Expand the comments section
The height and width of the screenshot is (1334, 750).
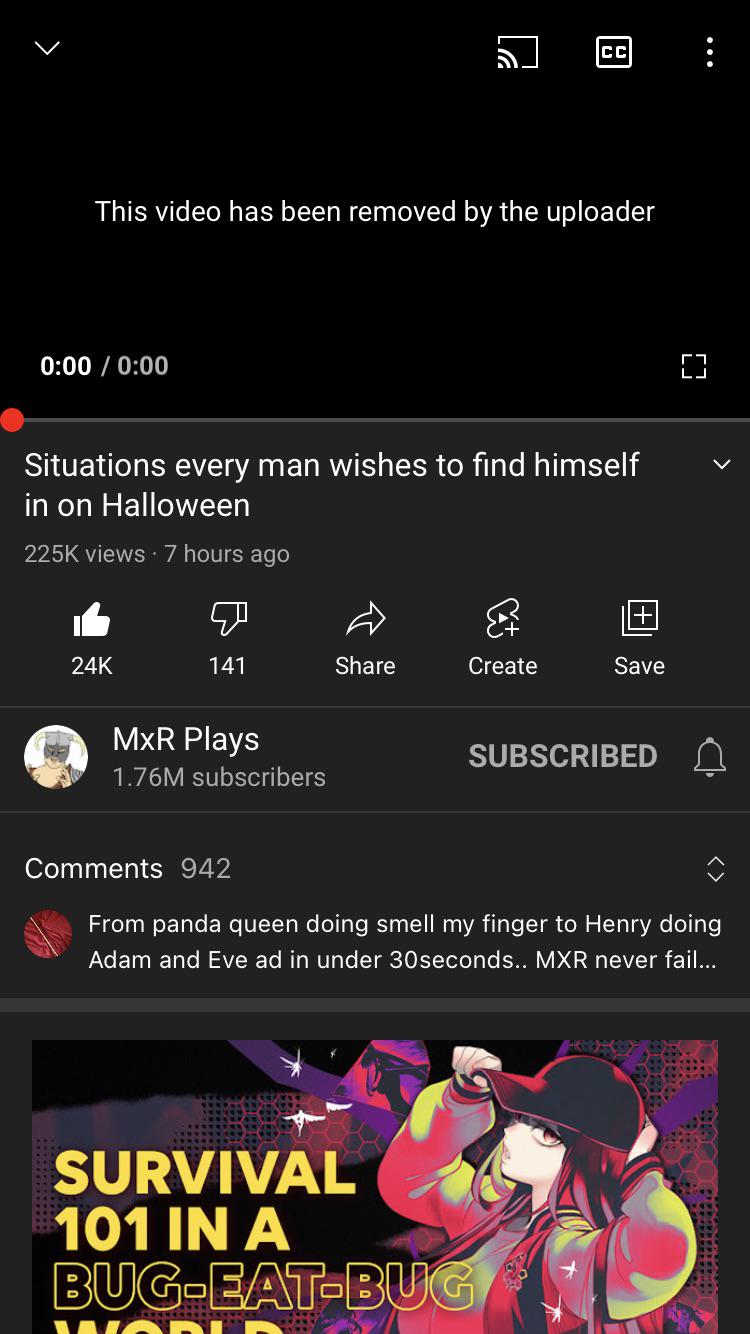(x=715, y=868)
